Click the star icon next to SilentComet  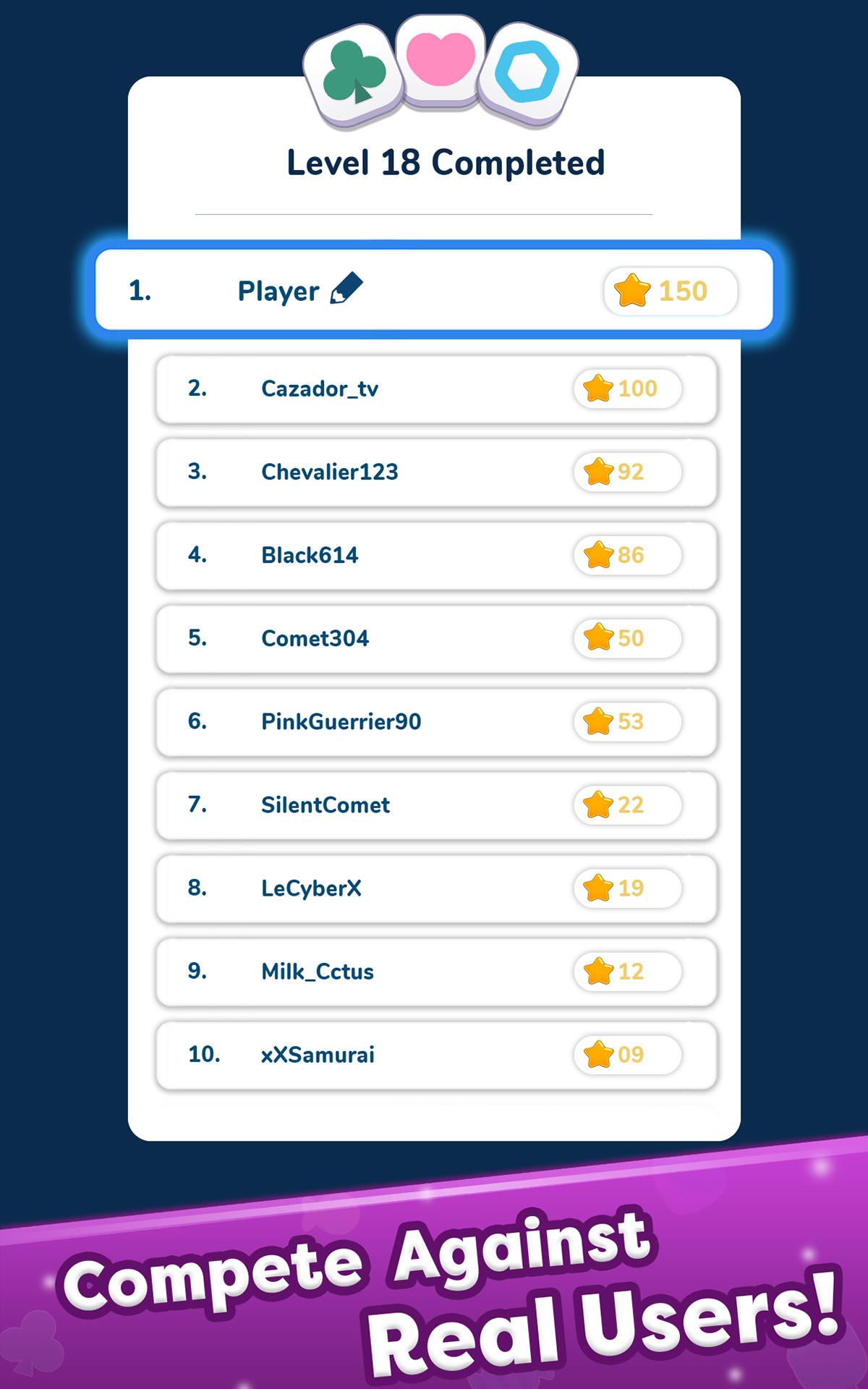point(597,805)
